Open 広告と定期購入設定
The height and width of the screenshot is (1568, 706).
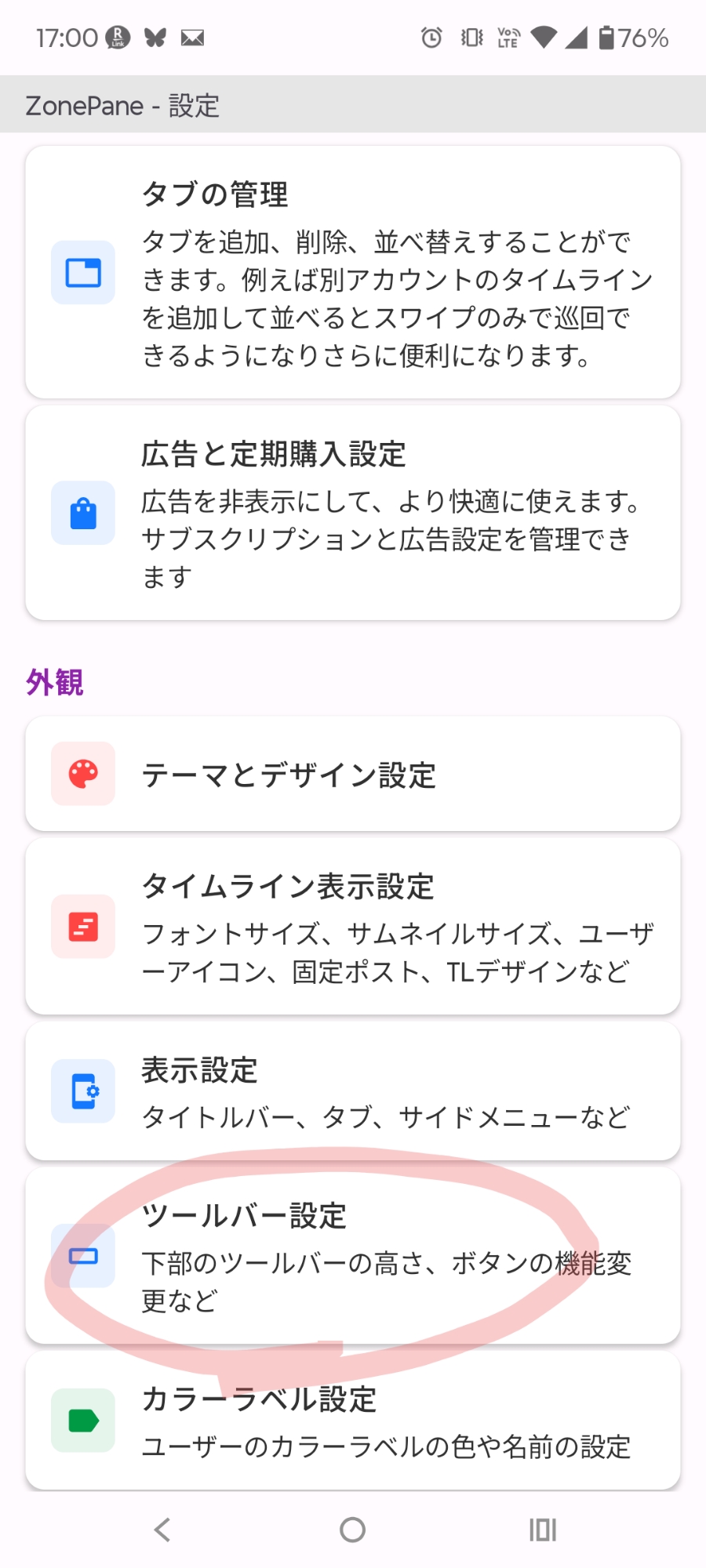pyautogui.click(x=353, y=513)
